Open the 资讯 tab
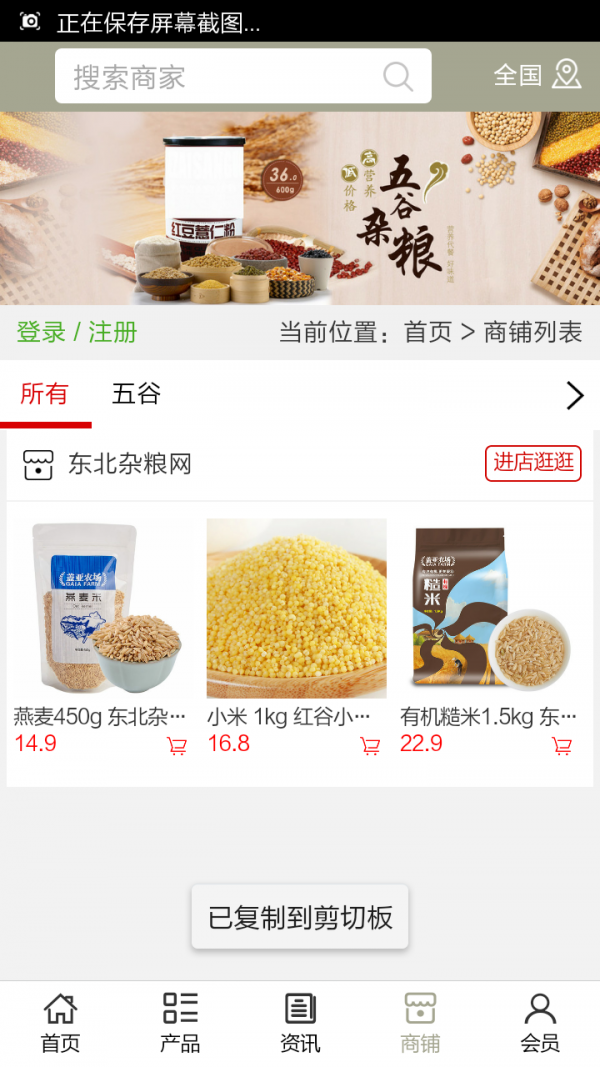The image size is (600, 1067). click(300, 1023)
